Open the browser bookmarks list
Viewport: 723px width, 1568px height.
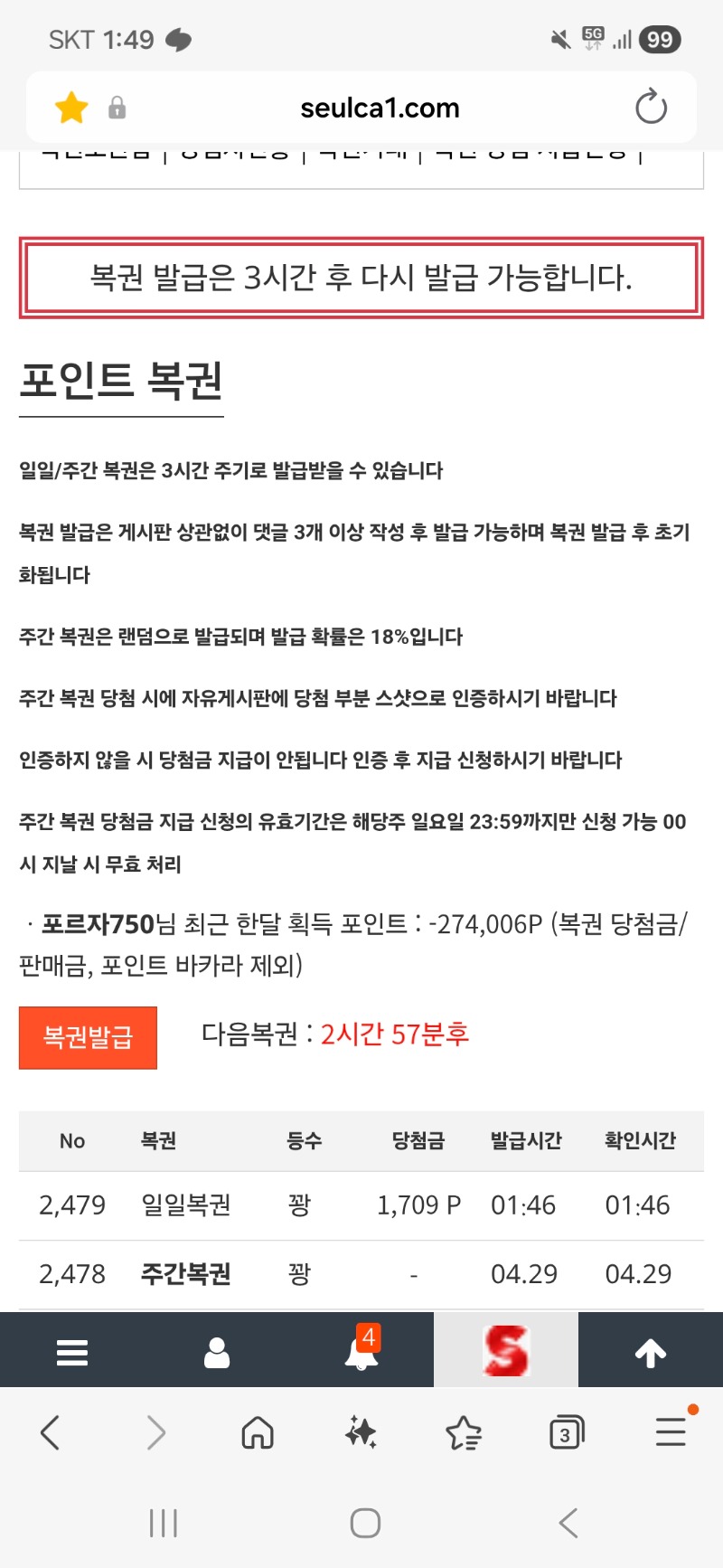click(x=464, y=1432)
